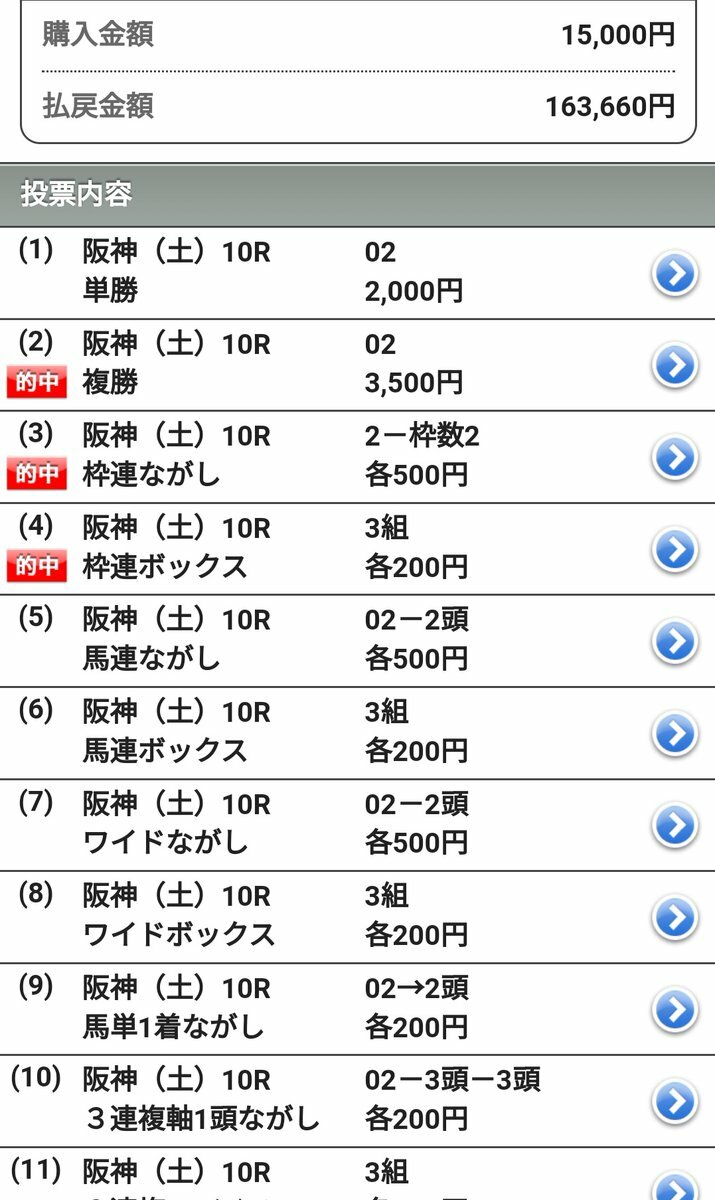Open bet (8) ワイドボックス details
The height and width of the screenshot is (1200, 715).
pos(675,917)
